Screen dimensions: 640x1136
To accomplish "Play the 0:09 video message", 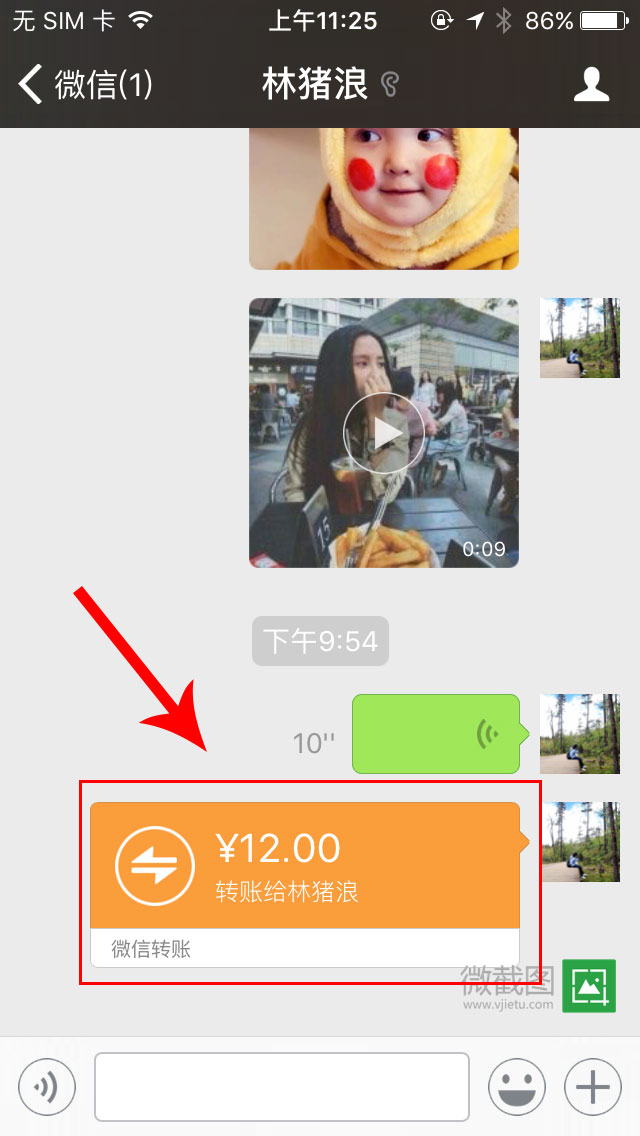I will 383,432.
